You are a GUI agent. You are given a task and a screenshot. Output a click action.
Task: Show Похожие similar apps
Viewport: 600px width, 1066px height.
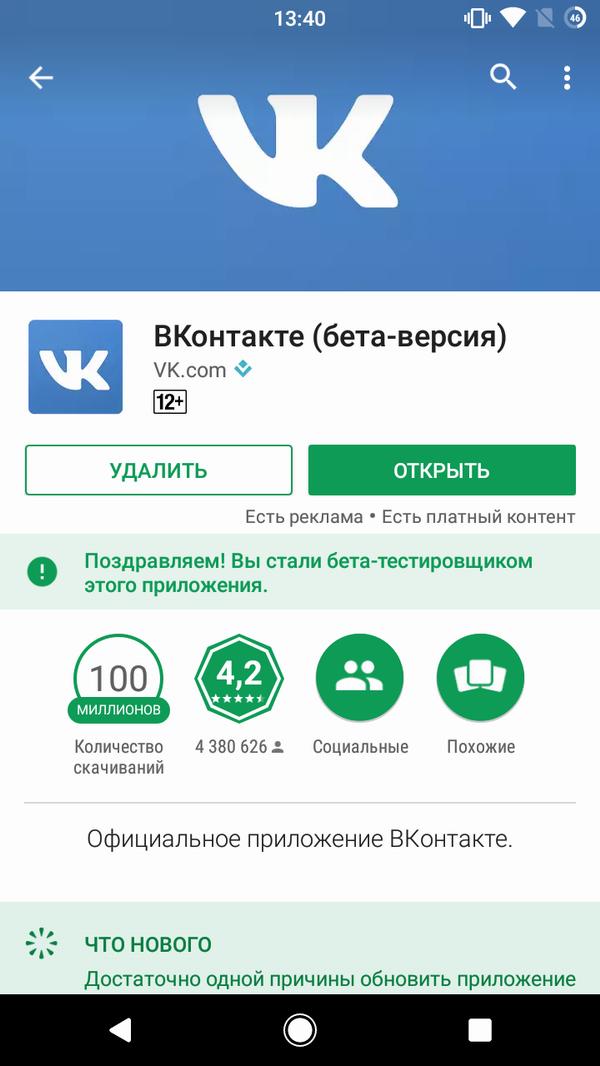pos(480,678)
